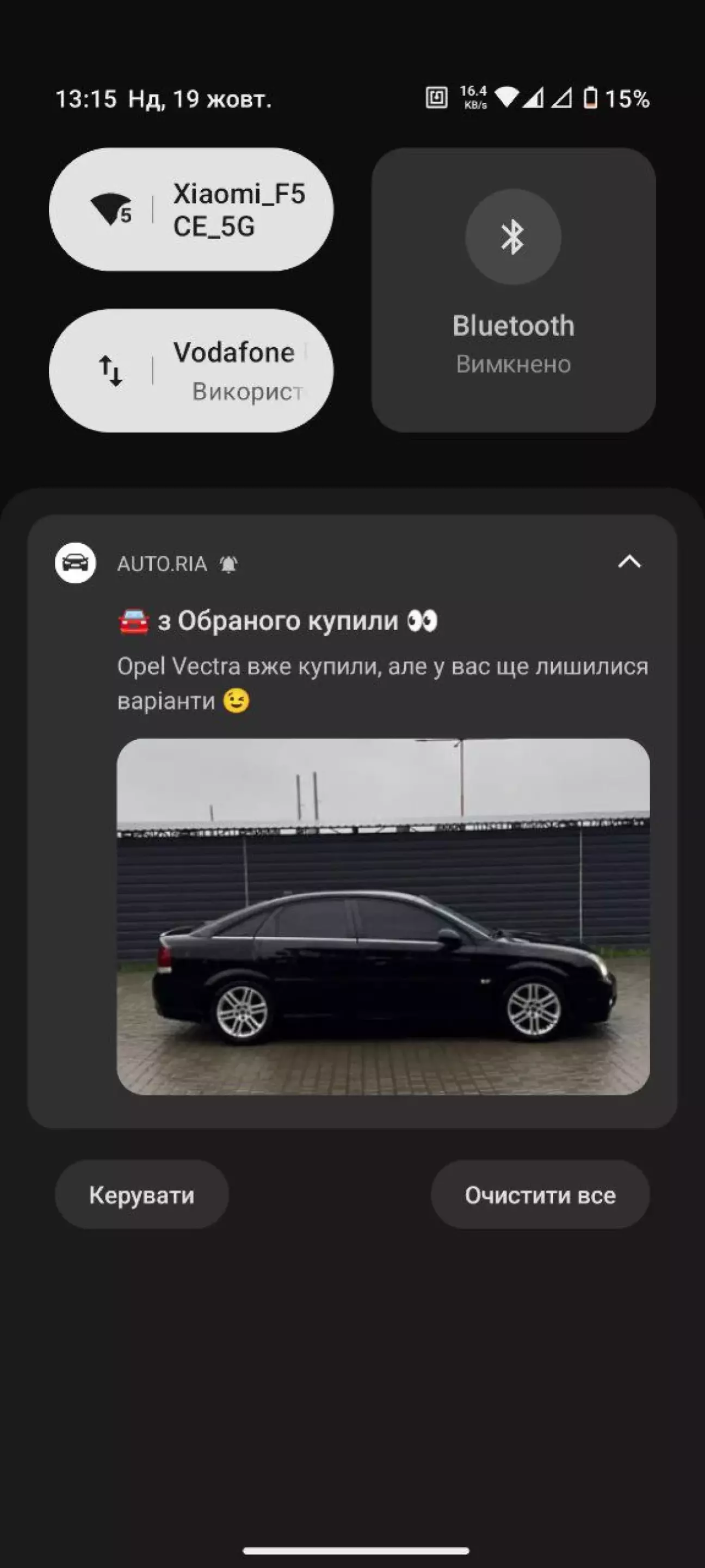This screenshot has width=705, height=1568.
Task: Toggle the Vodafone mobile data tile
Action: pyautogui.click(x=112, y=371)
